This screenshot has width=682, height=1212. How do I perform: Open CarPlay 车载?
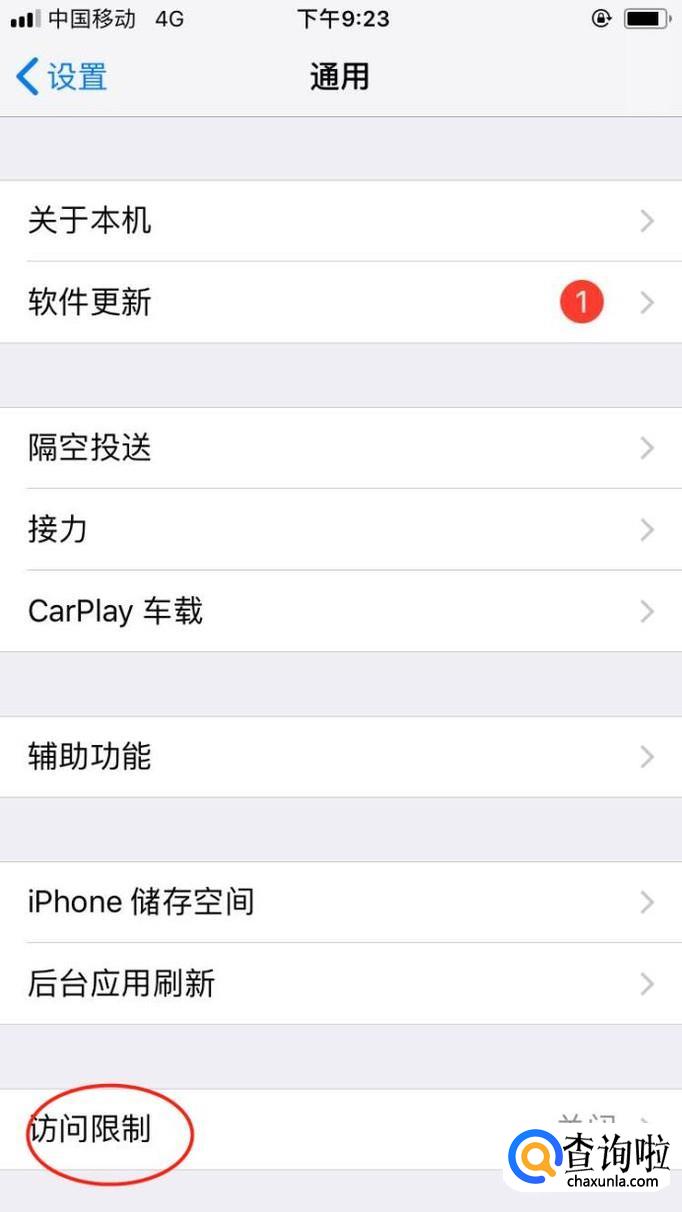[x=341, y=611]
